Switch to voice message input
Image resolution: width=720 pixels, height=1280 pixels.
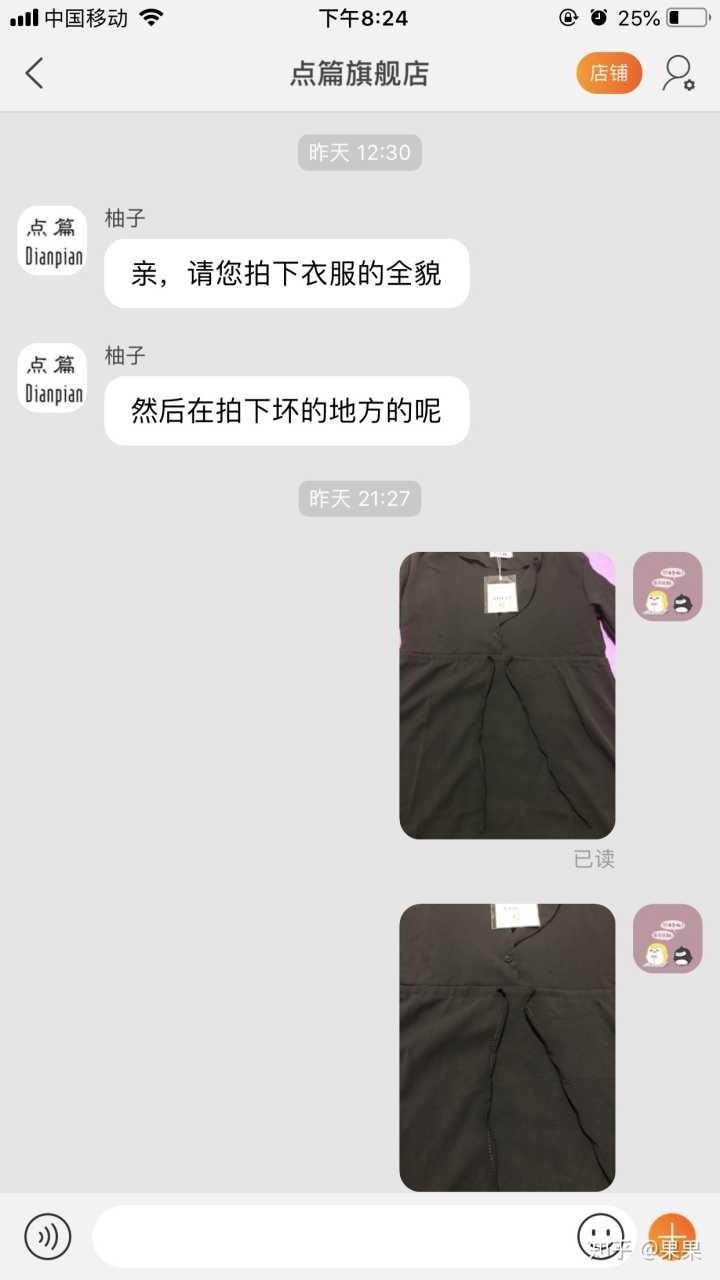coord(48,1236)
